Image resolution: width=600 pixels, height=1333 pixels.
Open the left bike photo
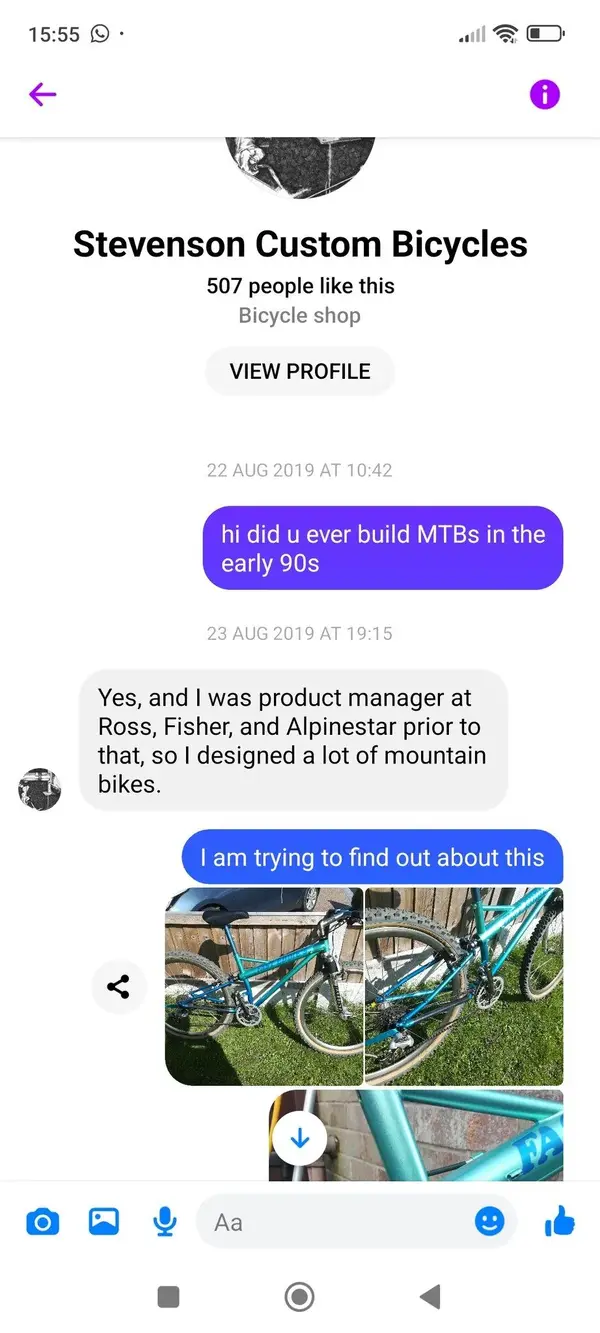pos(264,985)
